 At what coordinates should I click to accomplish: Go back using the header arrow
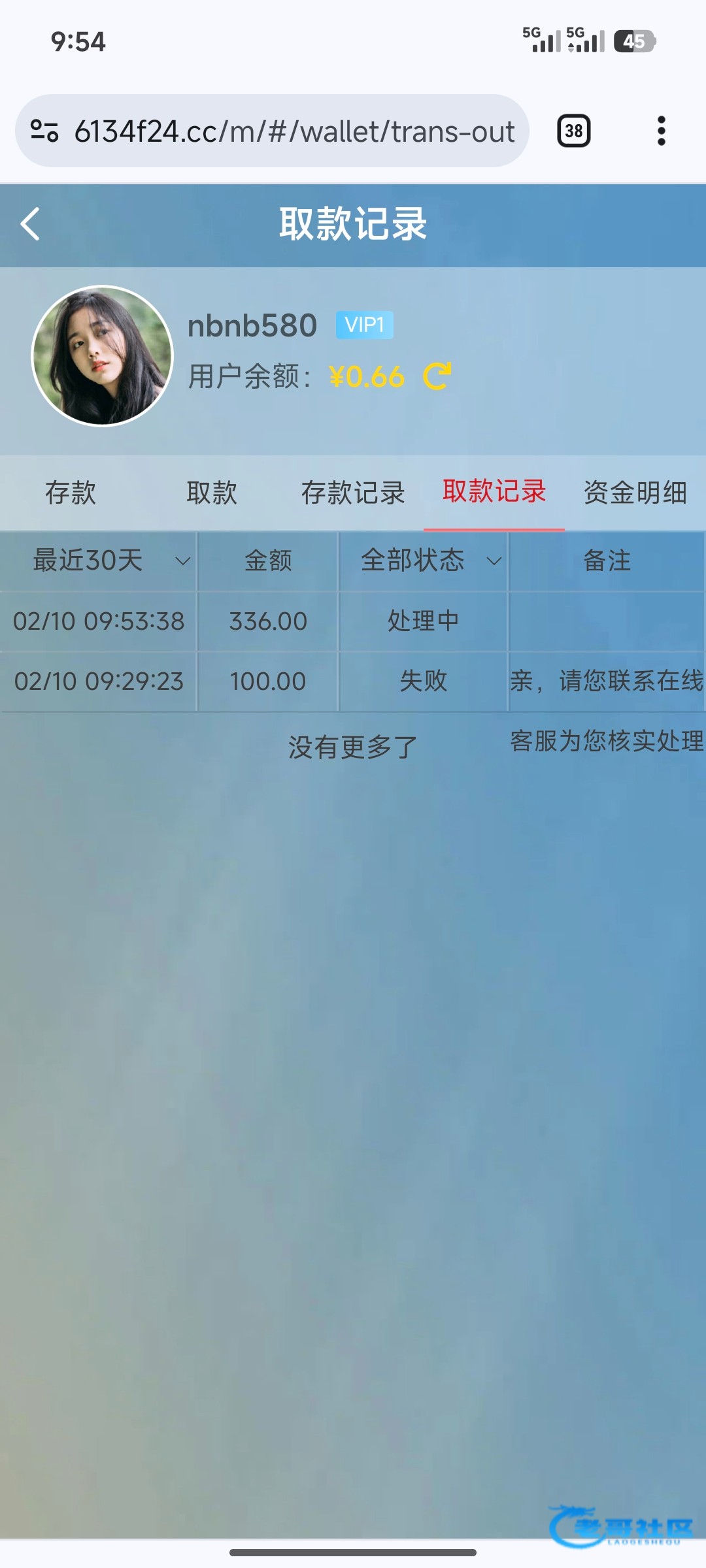[31, 224]
